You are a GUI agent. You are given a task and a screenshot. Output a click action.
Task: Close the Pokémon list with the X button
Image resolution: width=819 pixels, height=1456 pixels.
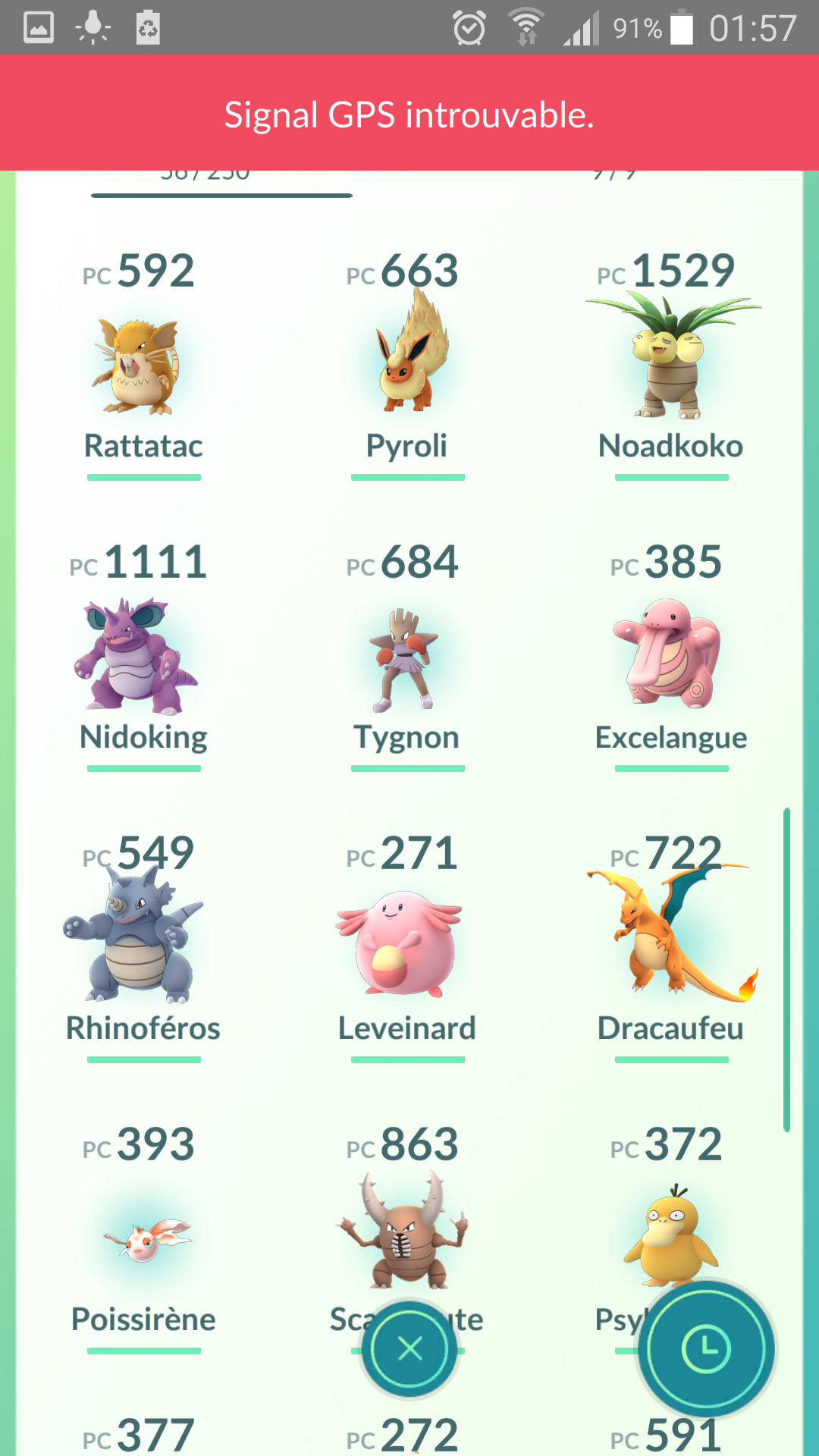[x=409, y=1348]
